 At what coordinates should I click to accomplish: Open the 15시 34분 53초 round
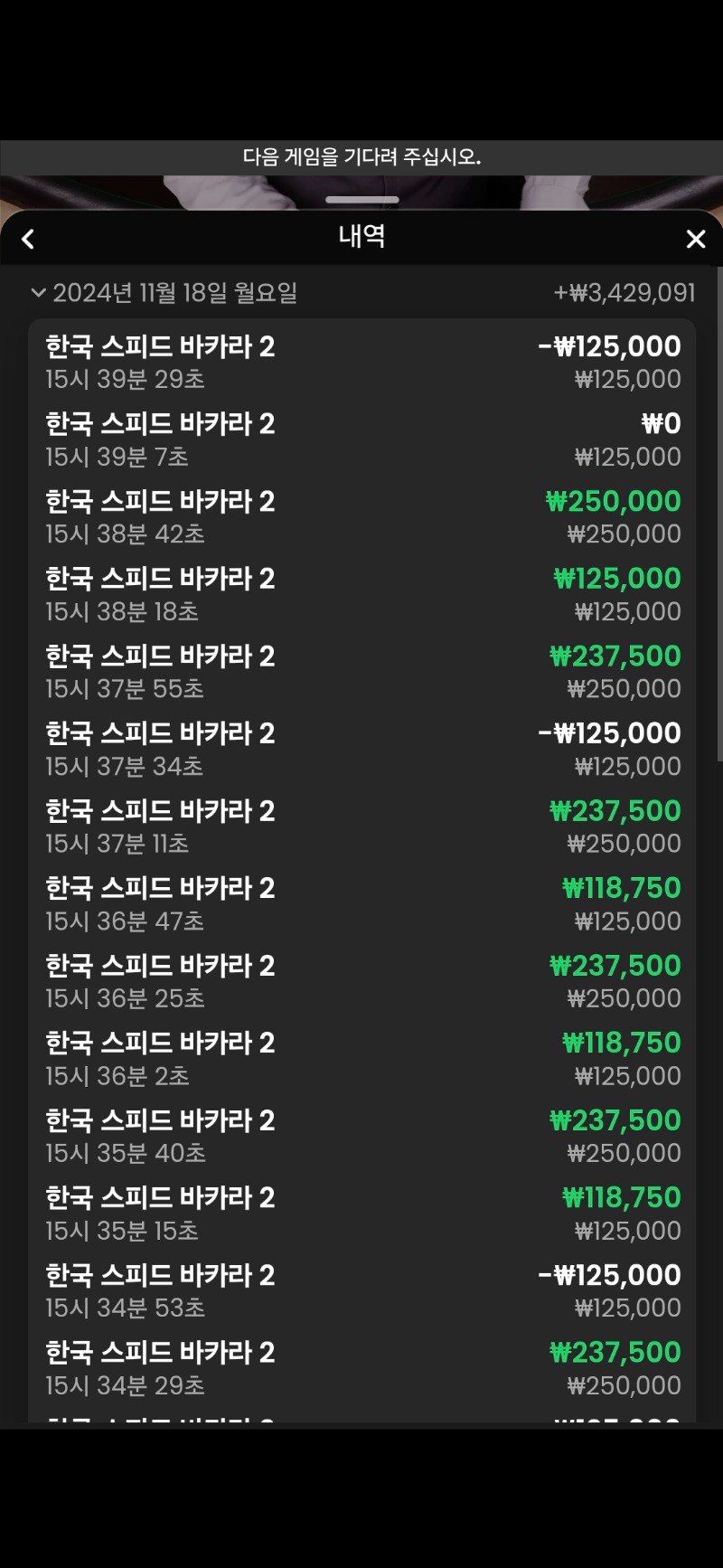361,1290
